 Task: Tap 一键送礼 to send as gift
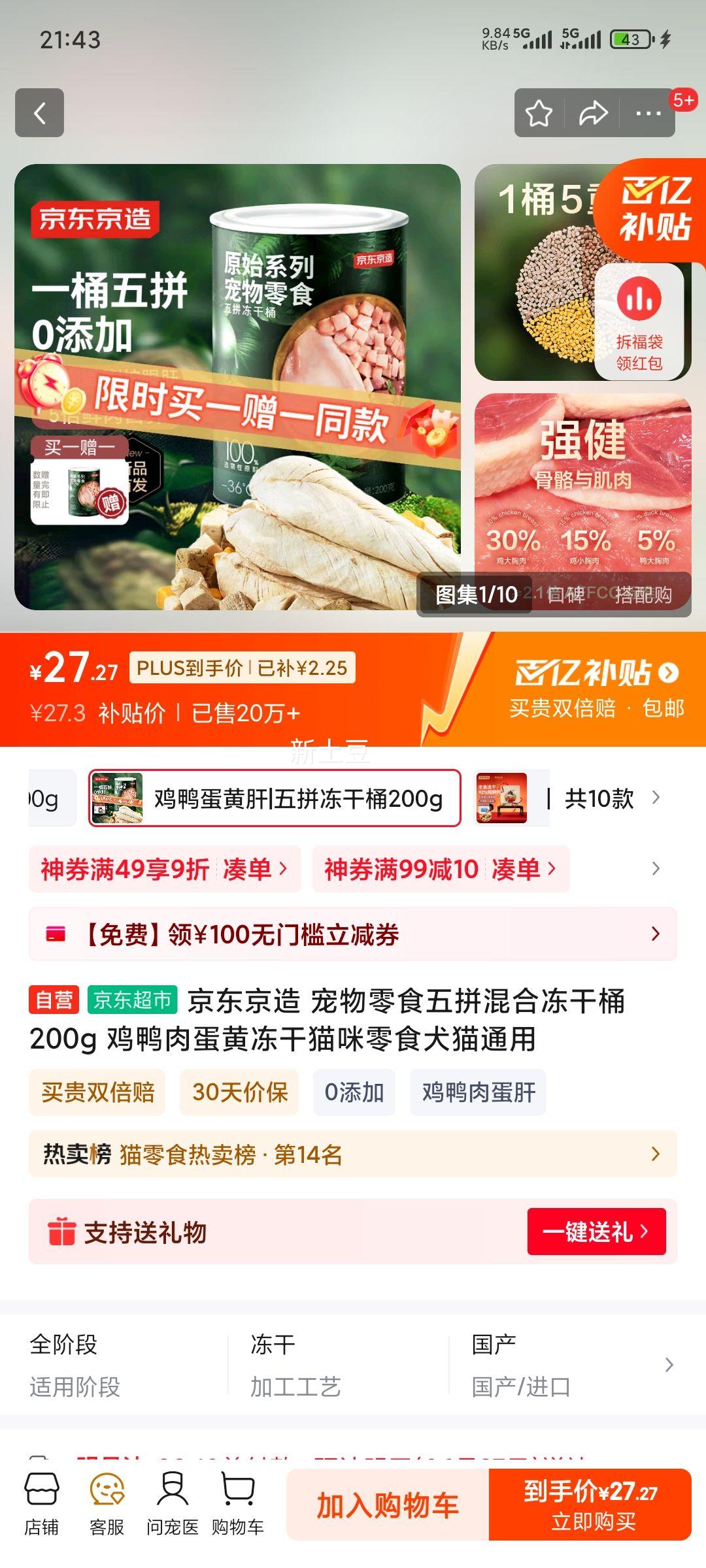pos(596,1232)
